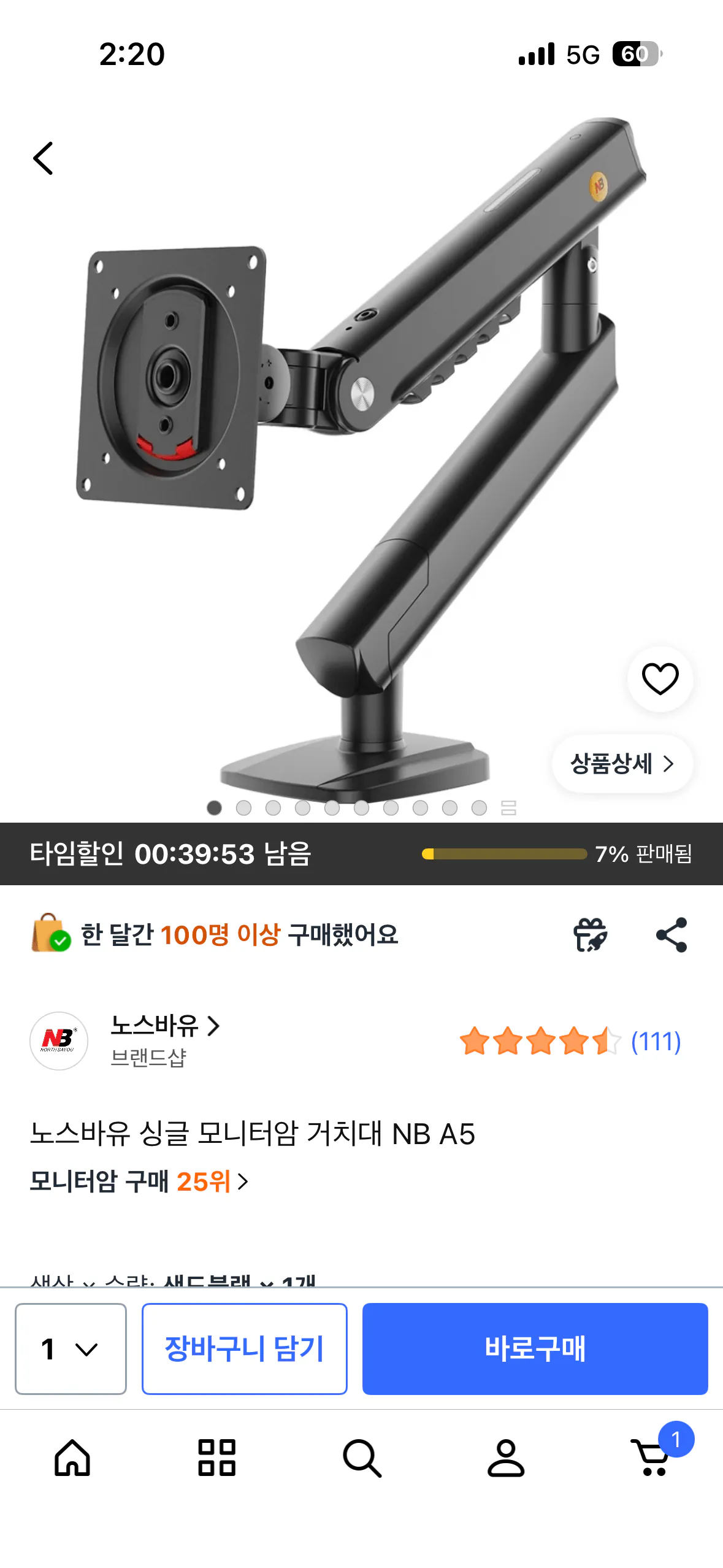Tap the gift icon to send as present
Viewport: 723px width, 1568px height.
590,935
